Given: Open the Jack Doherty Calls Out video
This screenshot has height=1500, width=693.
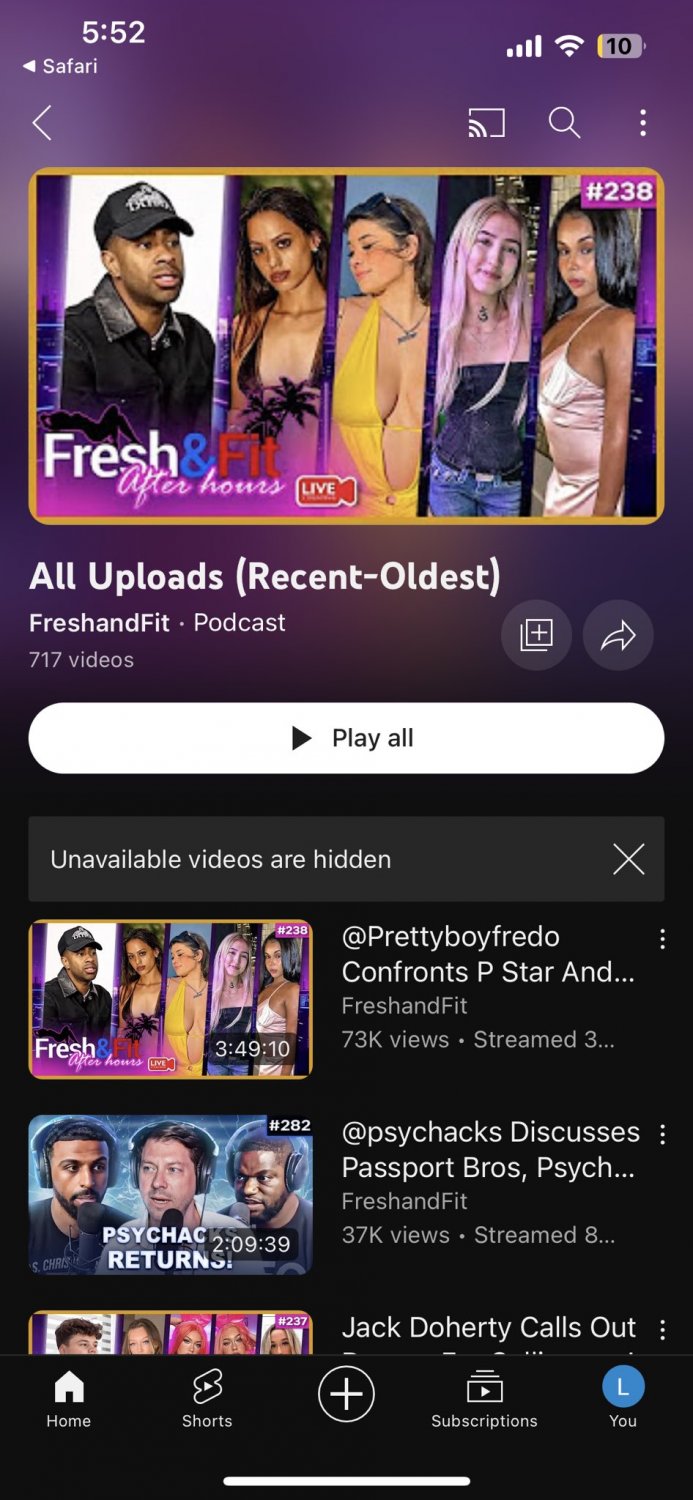Looking at the screenshot, I should tap(489, 1327).
